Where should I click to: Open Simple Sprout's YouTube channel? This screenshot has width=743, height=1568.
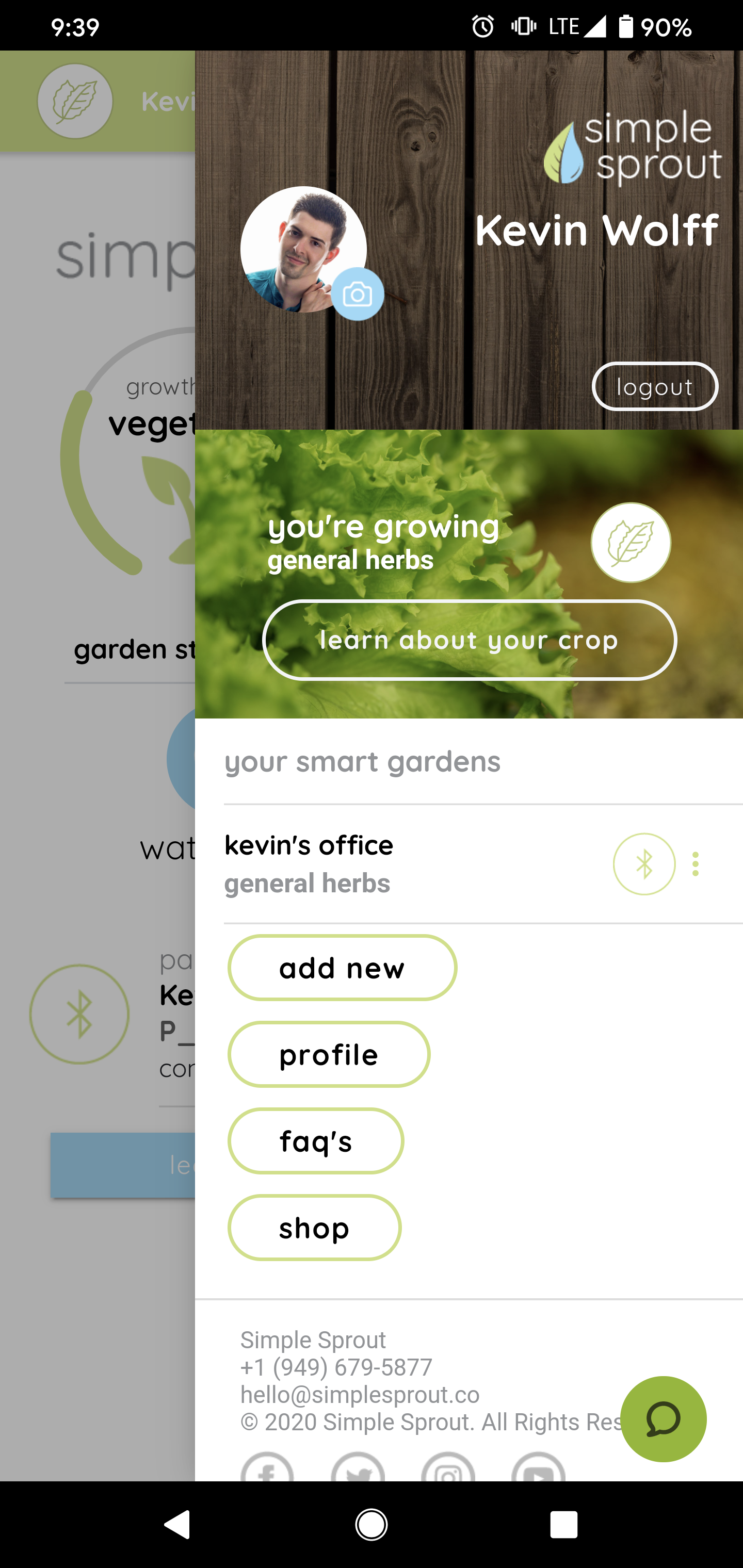point(539,1467)
